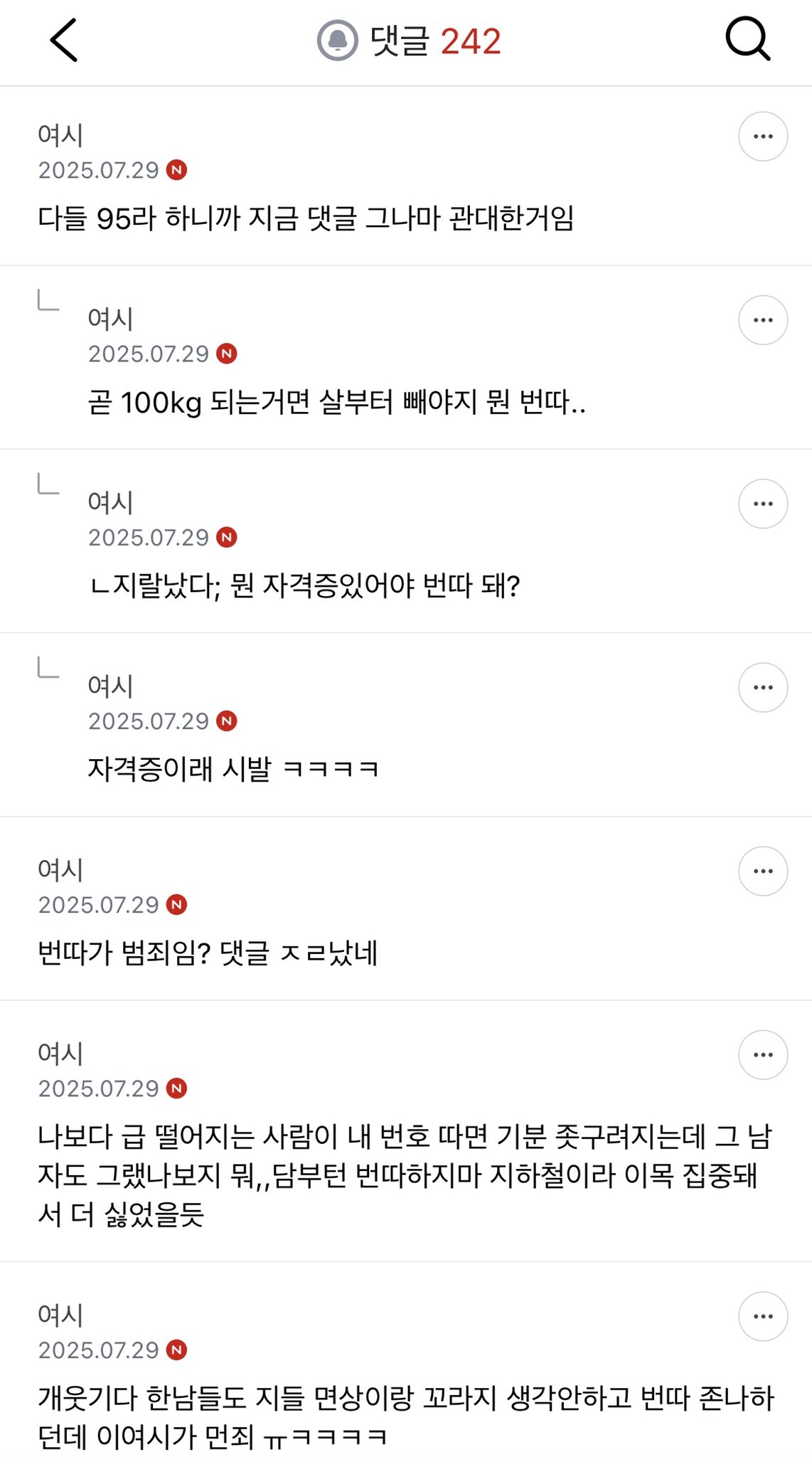Screen dimensions: 812x1457
Task: Open options for the last comment
Action: [763, 1317]
